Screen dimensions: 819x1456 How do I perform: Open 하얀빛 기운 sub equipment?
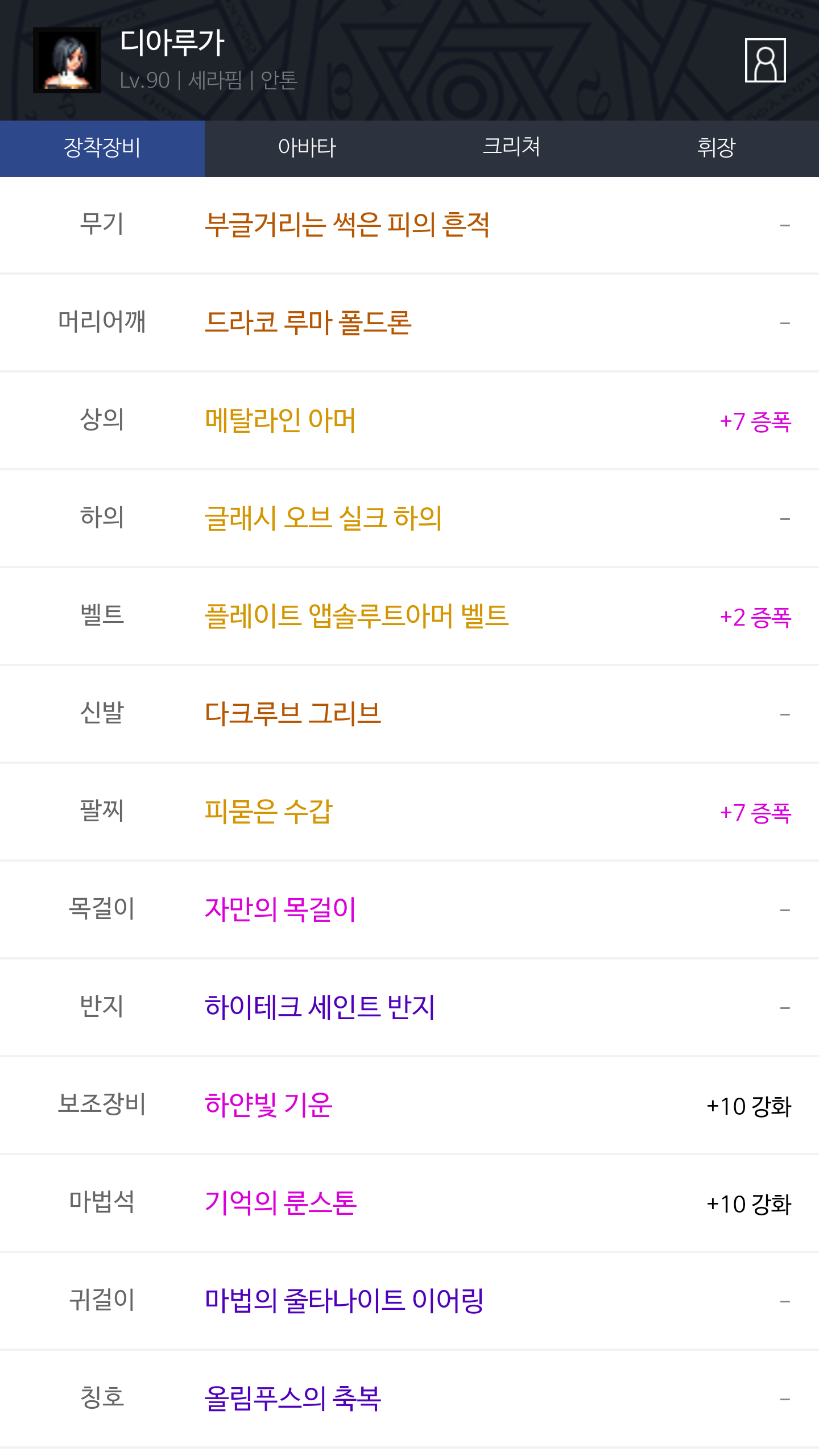268,1105
